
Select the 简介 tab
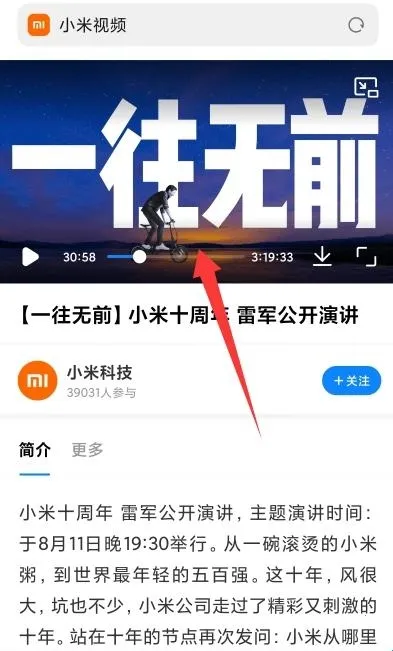pyautogui.click(x=35, y=450)
